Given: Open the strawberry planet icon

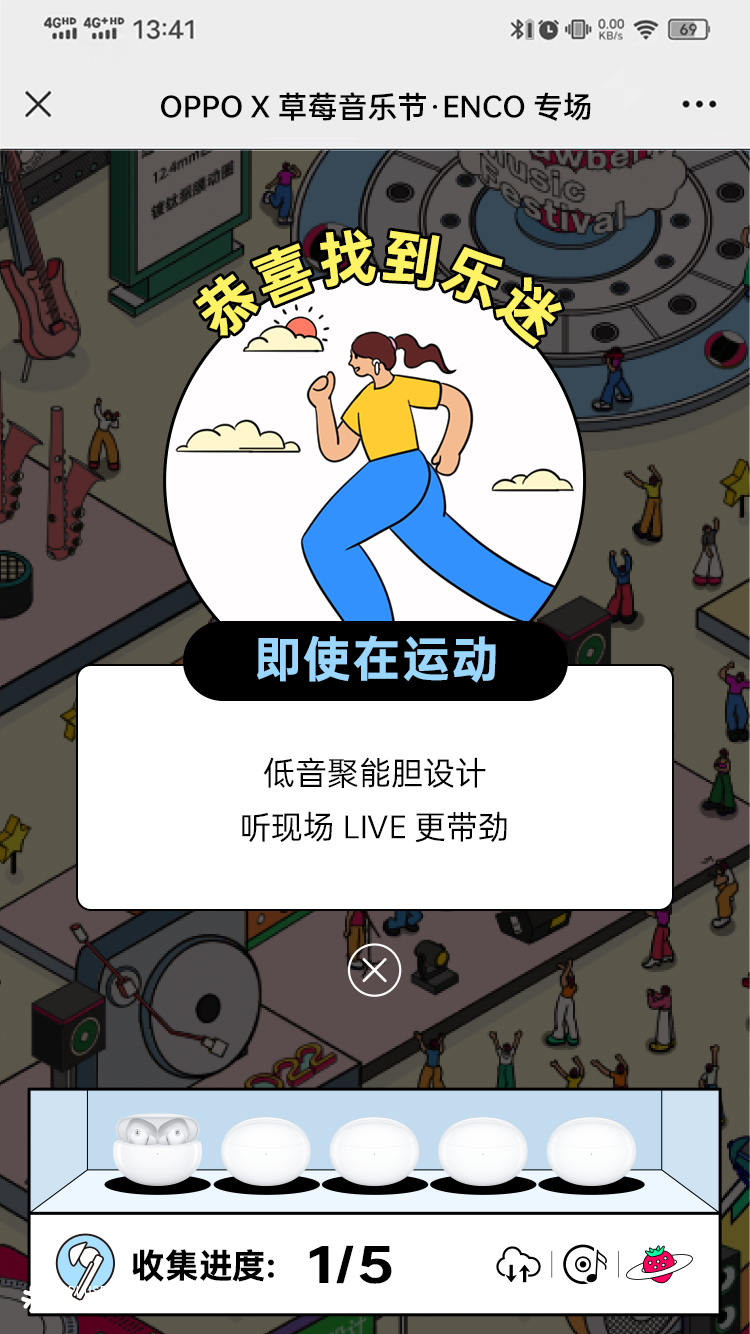Looking at the screenshot, I should (659, 1264).
